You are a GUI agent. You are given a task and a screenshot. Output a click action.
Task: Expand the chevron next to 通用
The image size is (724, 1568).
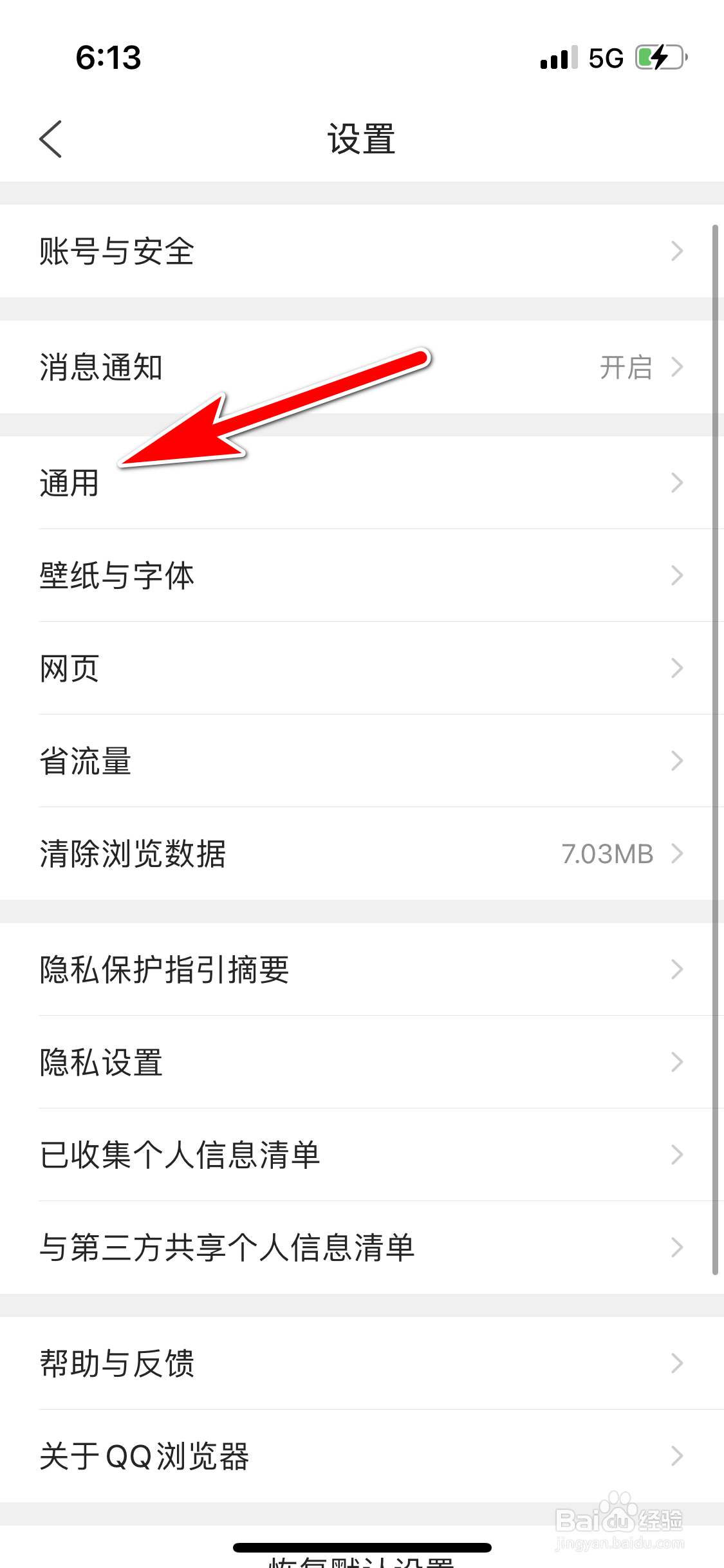(x=676, y=481)
